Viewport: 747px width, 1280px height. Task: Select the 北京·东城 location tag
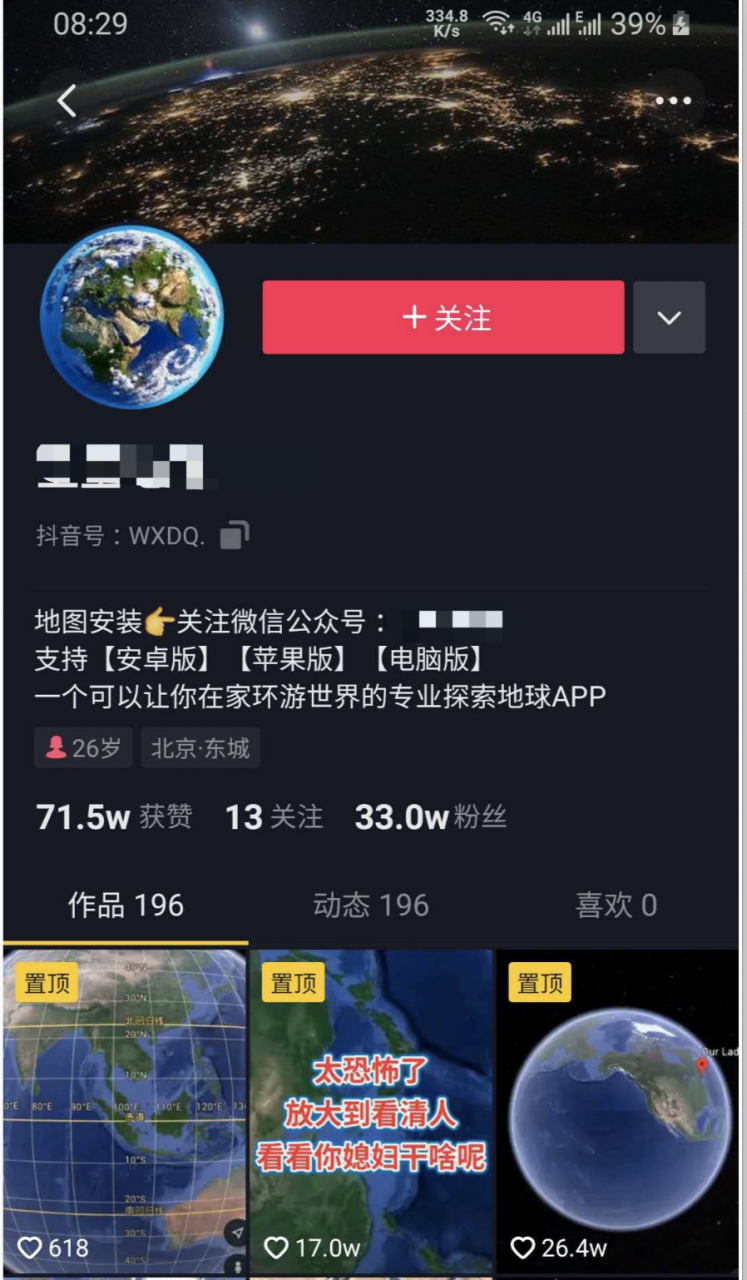(200, 747)
